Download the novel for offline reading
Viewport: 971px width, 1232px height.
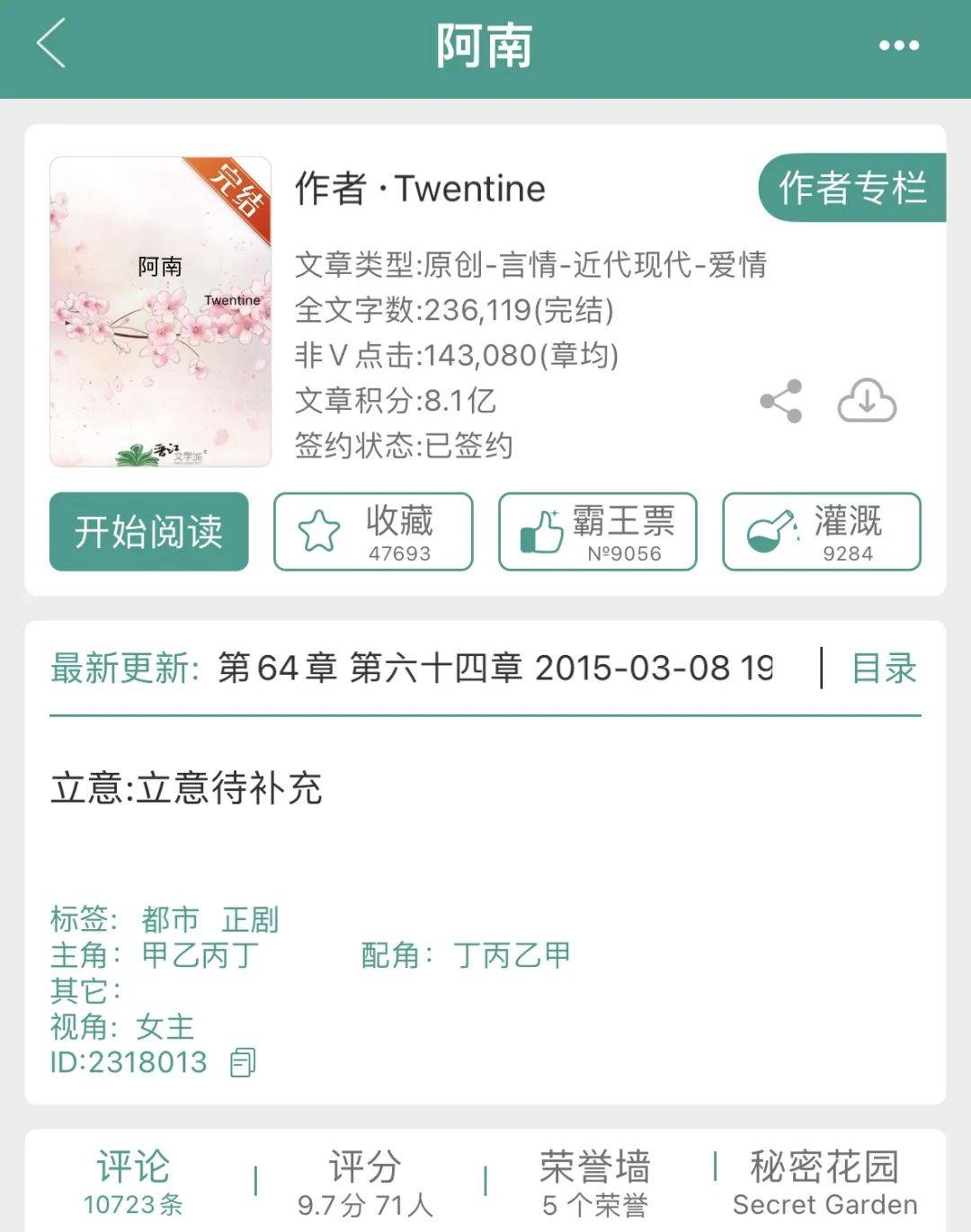[866, 401]
